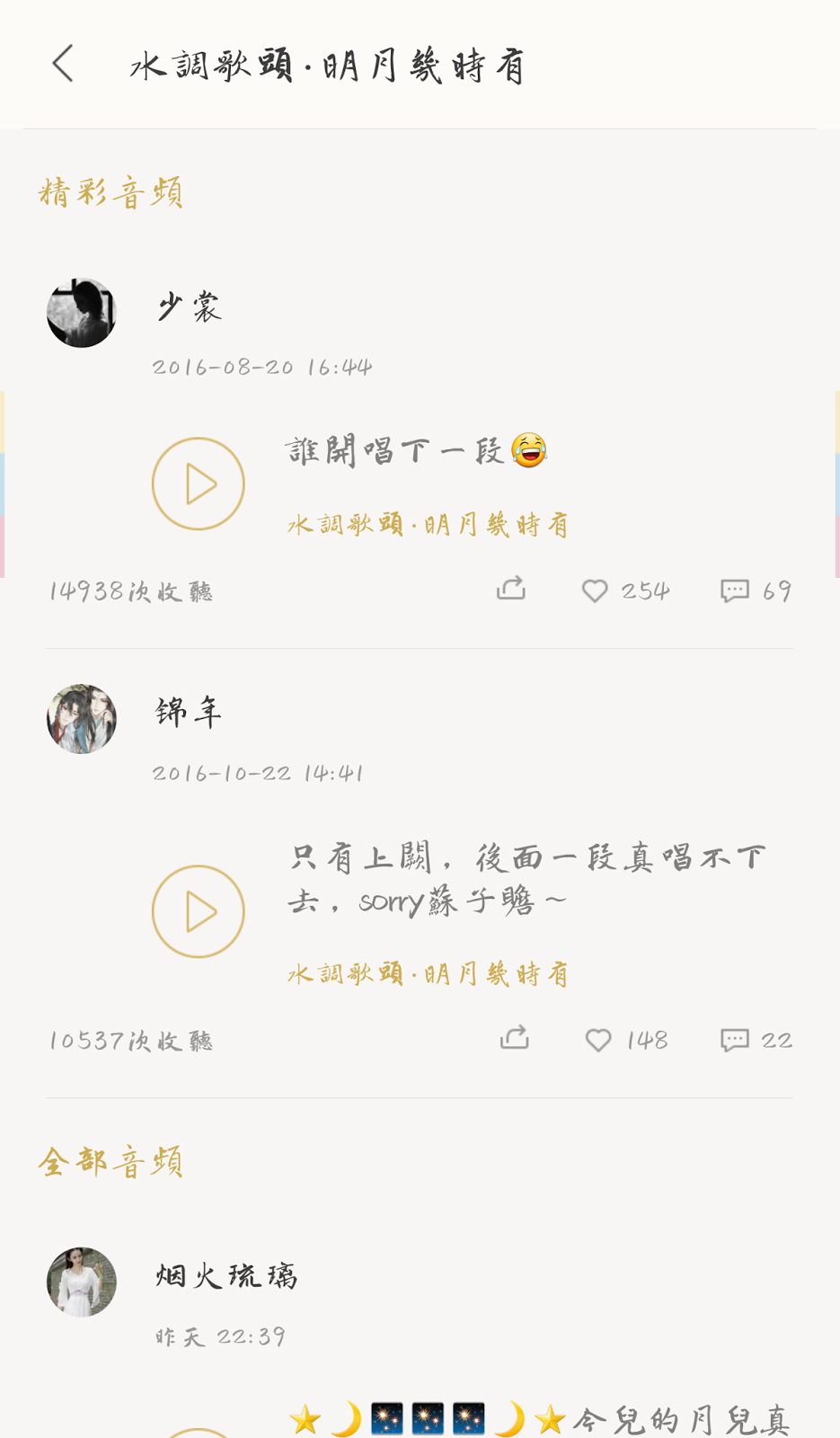Open poem link under 少裳's audio
The height and width of the screenshot is (1438, 840).
(428, 524)
